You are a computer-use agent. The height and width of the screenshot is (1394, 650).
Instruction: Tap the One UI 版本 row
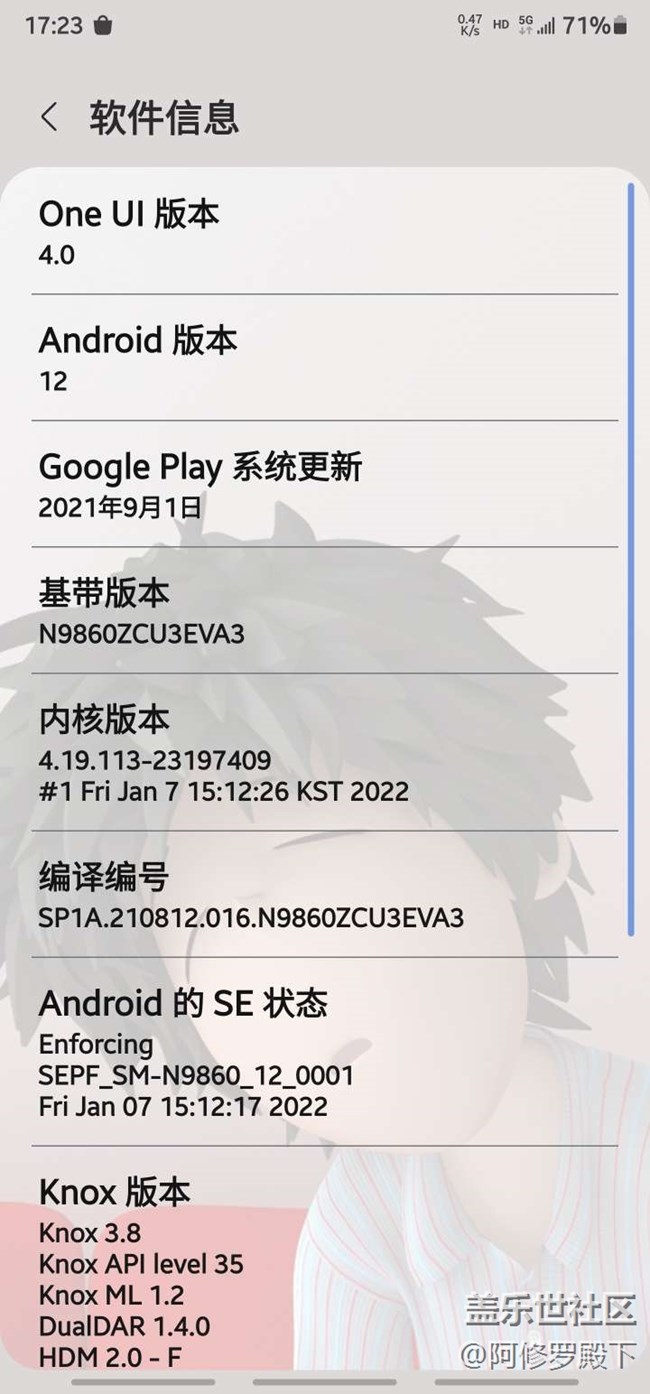tap(324, 231)
